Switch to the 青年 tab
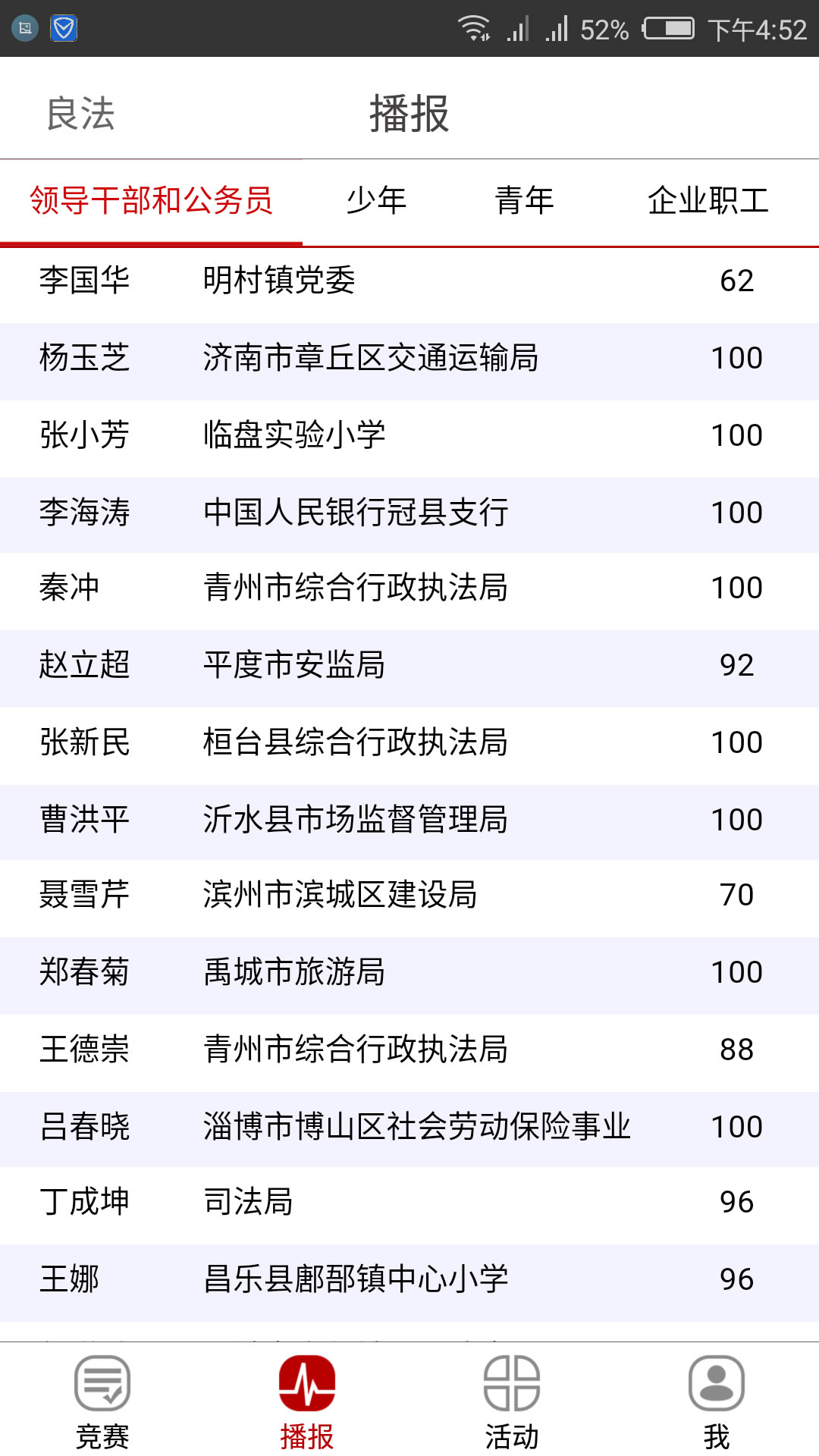The height and width of the screenshot is (1456, 819). (524, 201)
